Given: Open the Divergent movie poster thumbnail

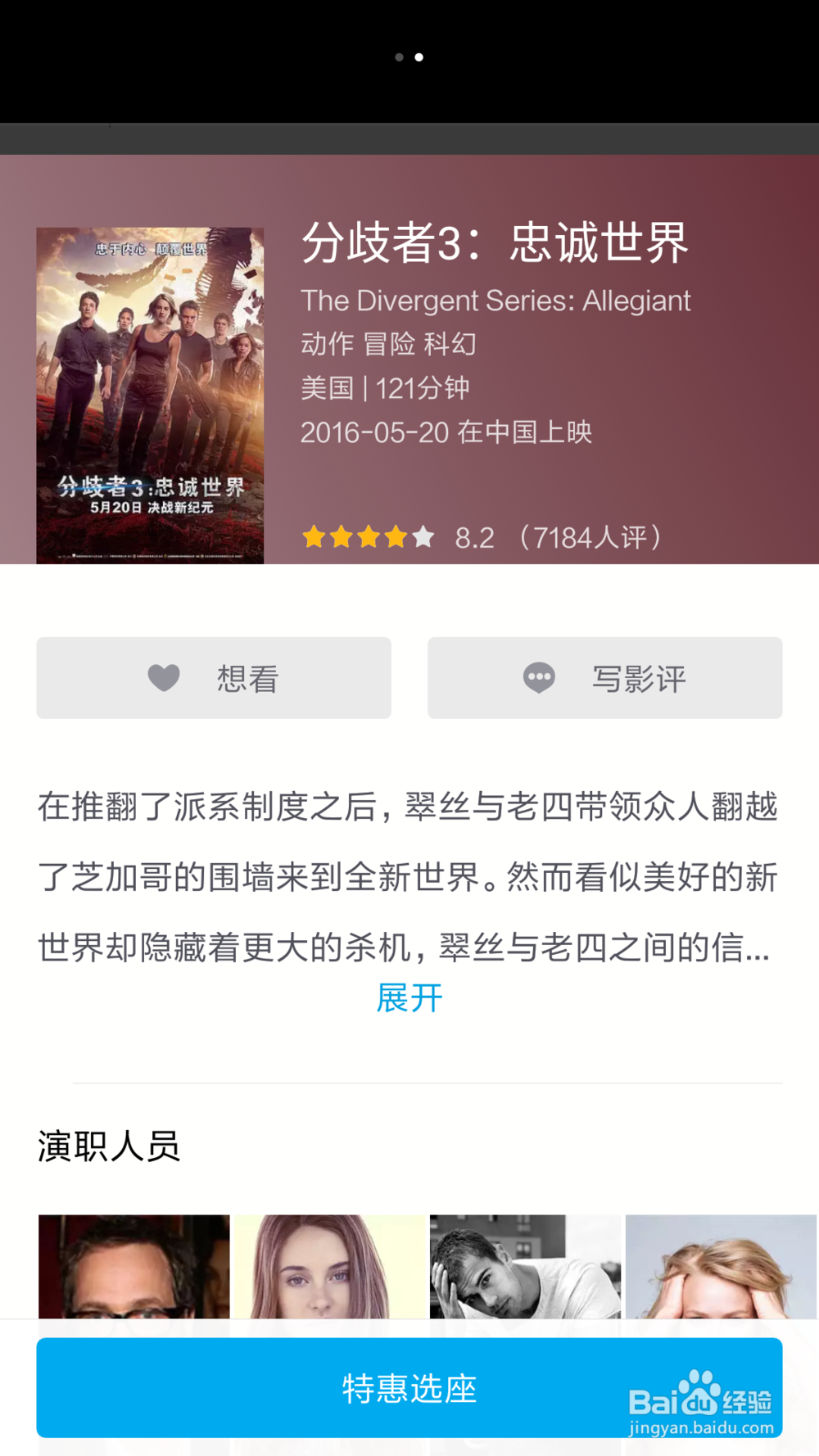Looking at the screenshot, I should click(150, 394).
